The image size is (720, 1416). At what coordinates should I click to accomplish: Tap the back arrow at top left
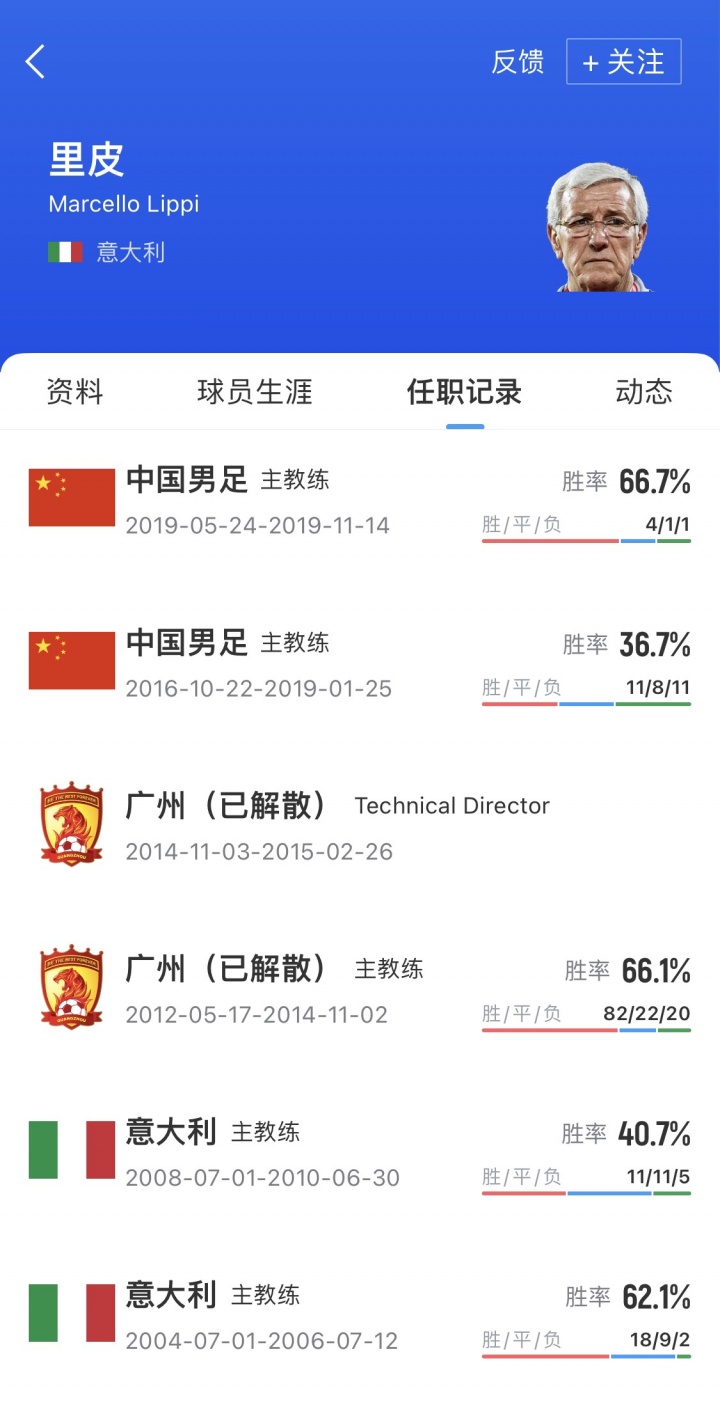[36, 62]
